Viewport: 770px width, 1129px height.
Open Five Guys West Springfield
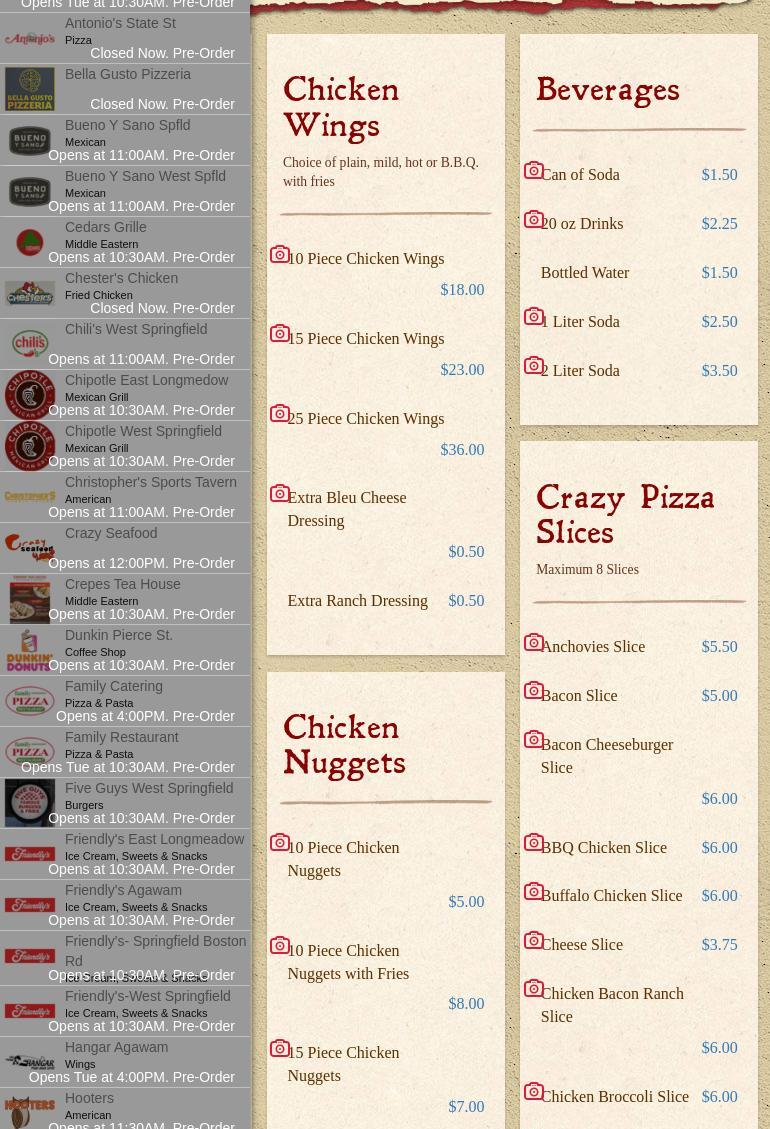(148, 788)
